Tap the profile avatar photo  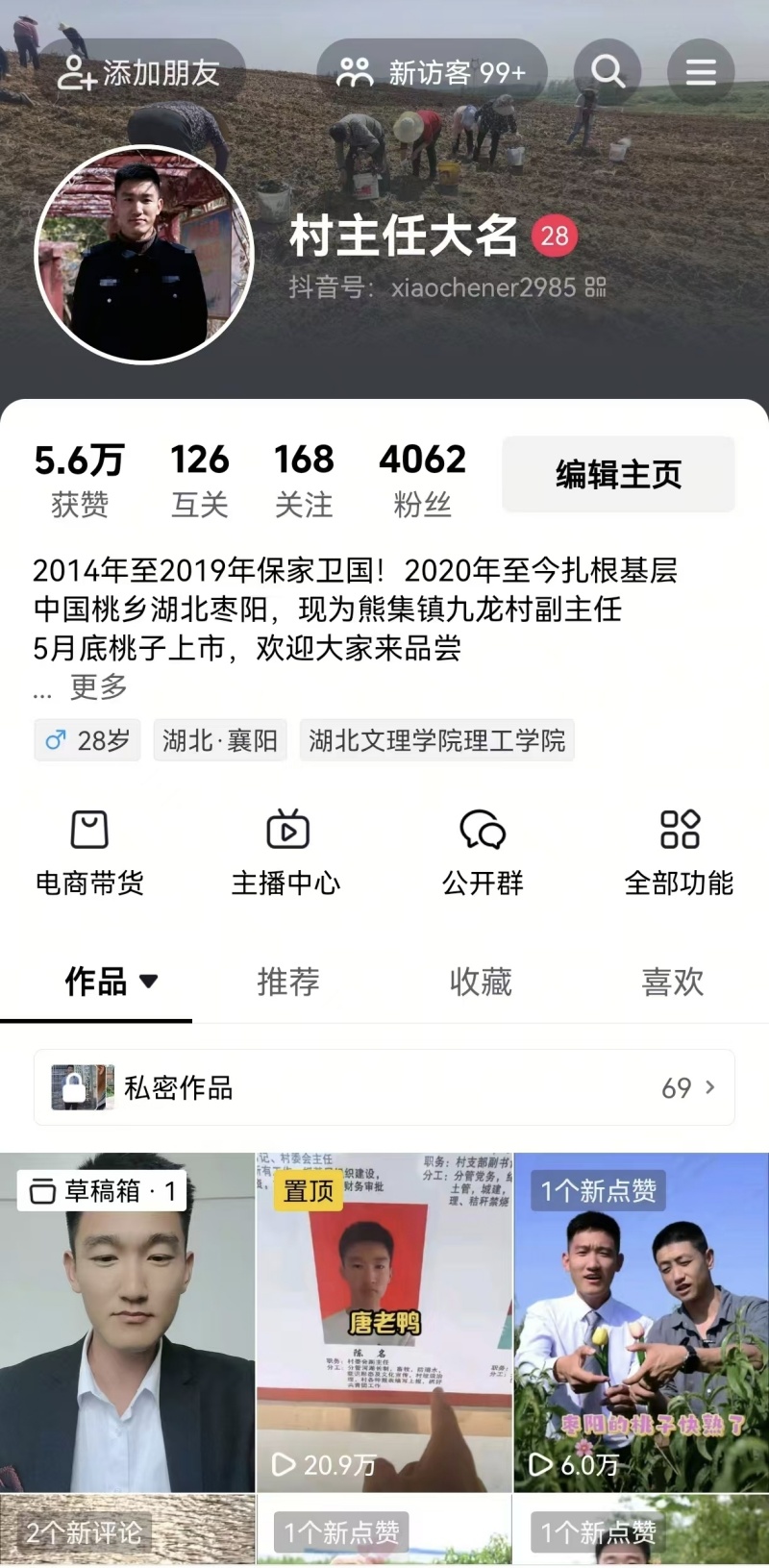(144, 255)
